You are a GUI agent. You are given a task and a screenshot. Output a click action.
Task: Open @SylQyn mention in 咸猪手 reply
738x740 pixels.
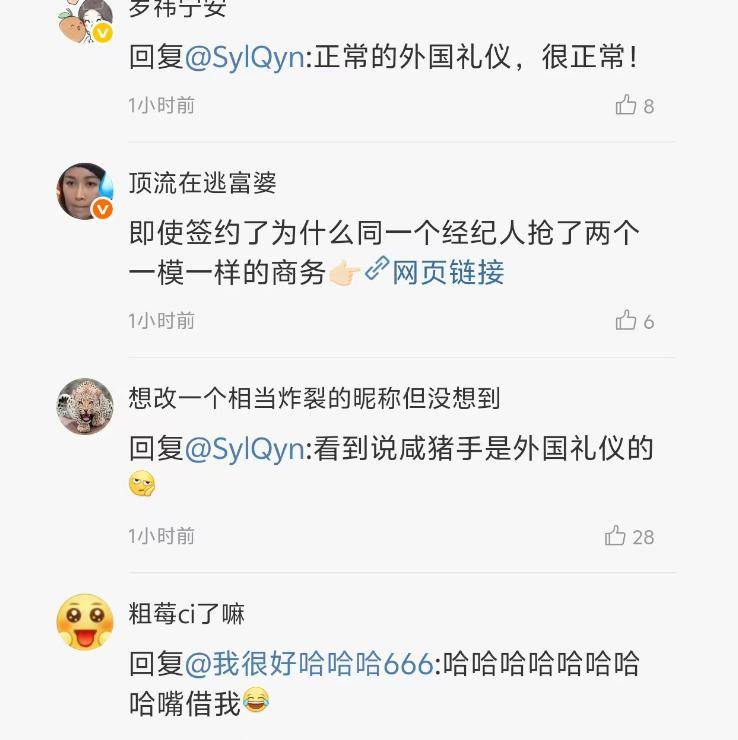(x=245, y=449)
